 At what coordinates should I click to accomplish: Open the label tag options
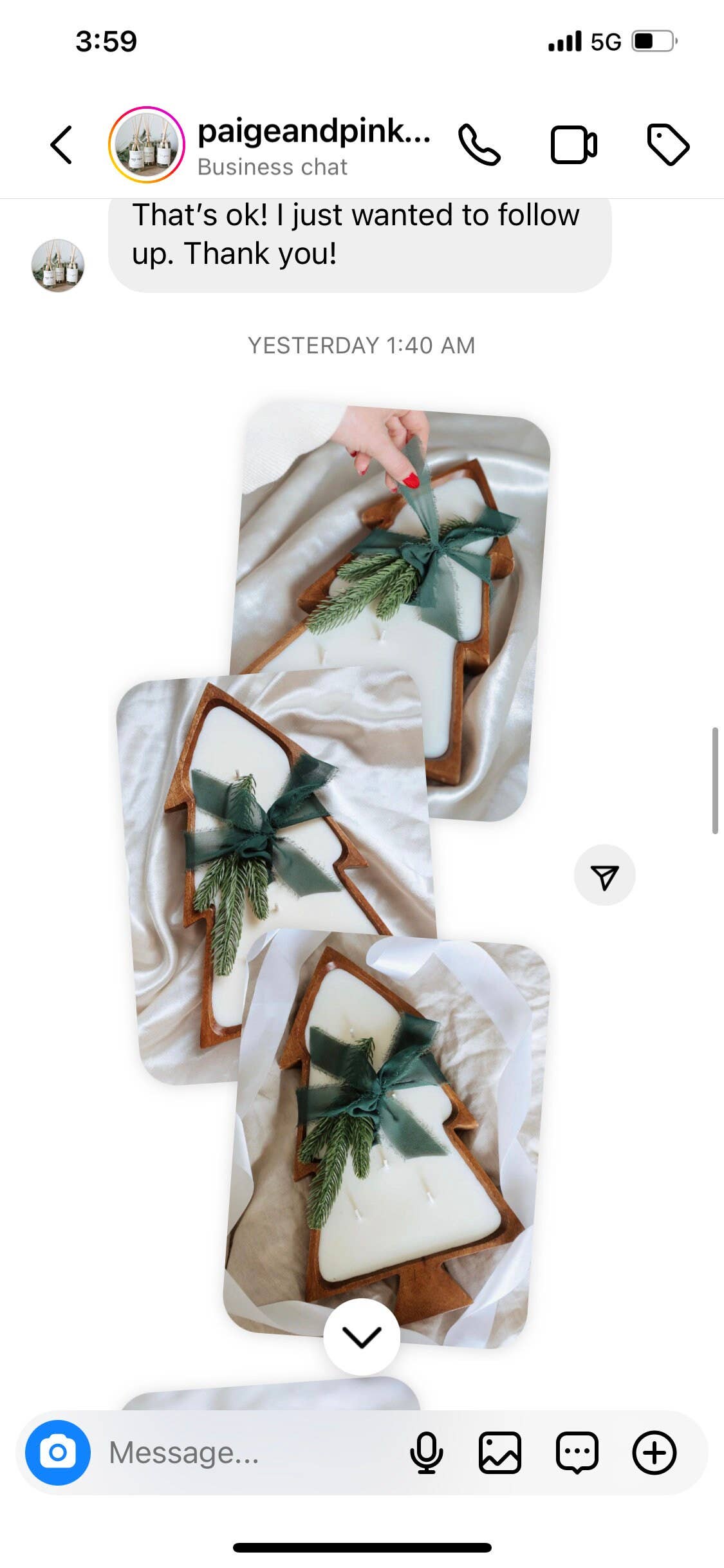click(668, 145)
